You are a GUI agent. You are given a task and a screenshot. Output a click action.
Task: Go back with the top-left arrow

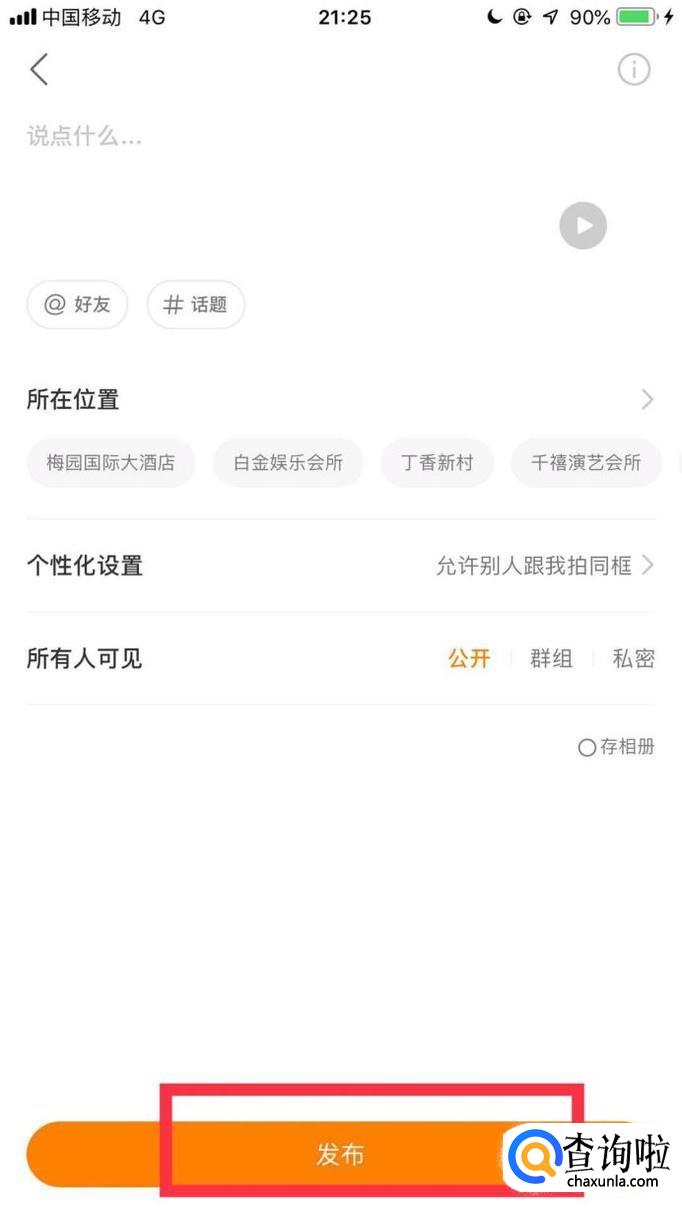click(x=39, y=69)
